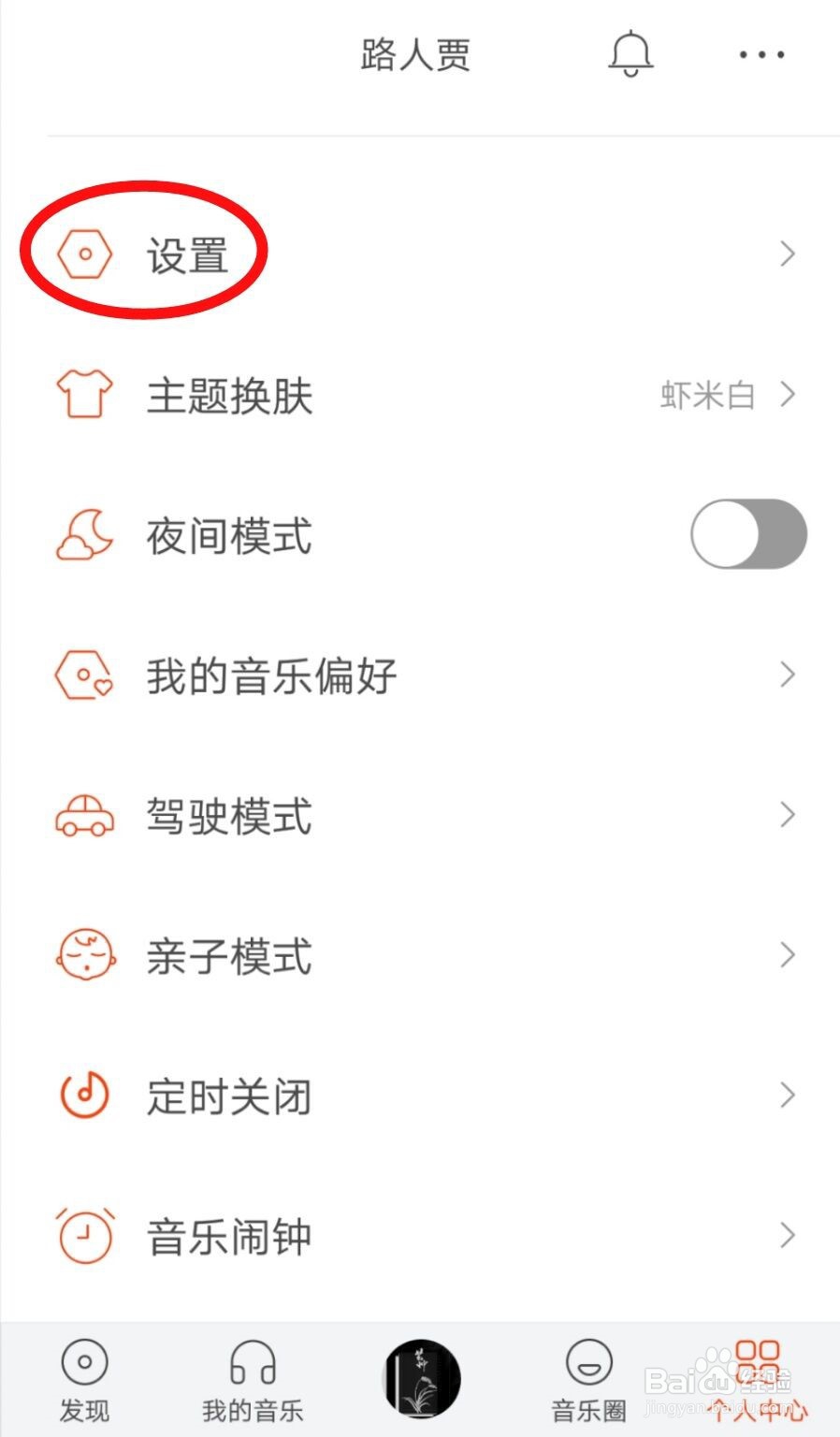
Task: Switch to the 音乐圈 tab
Action: pos(588,1380)
